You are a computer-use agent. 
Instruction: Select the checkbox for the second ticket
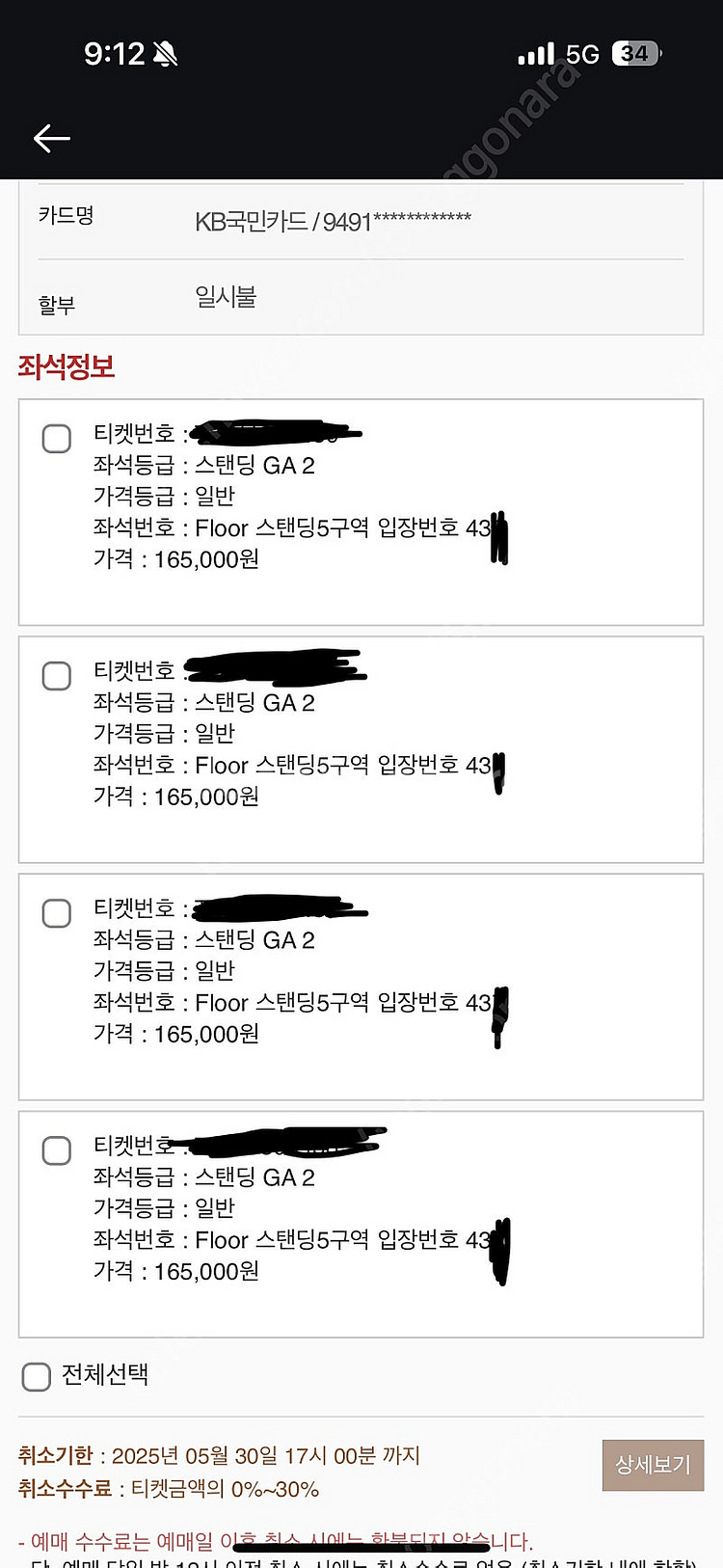coord(57,676)
